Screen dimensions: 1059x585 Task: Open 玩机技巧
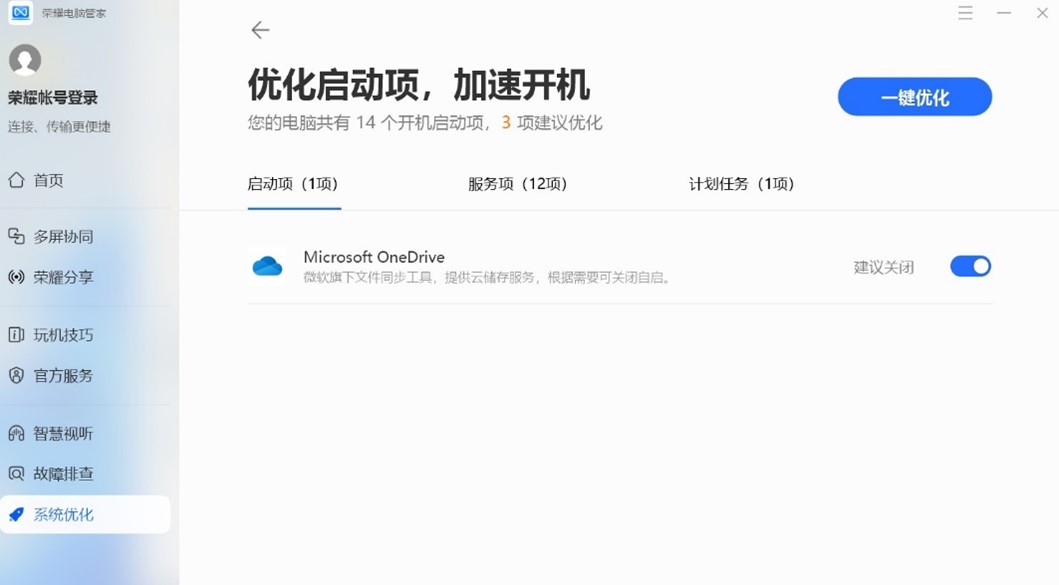[x=62, y=335]
